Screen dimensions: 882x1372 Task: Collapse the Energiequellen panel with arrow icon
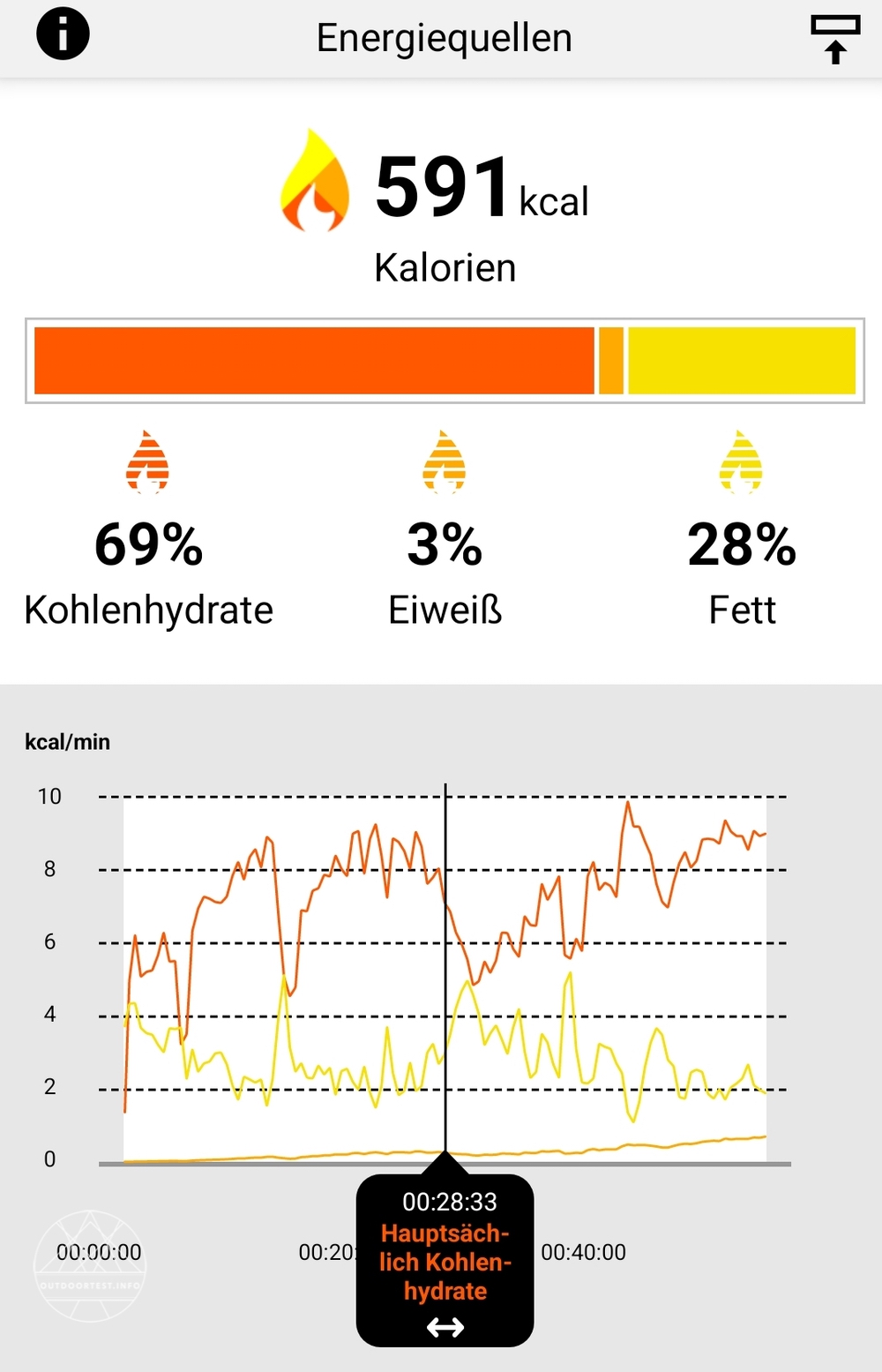tap(834, 40)
